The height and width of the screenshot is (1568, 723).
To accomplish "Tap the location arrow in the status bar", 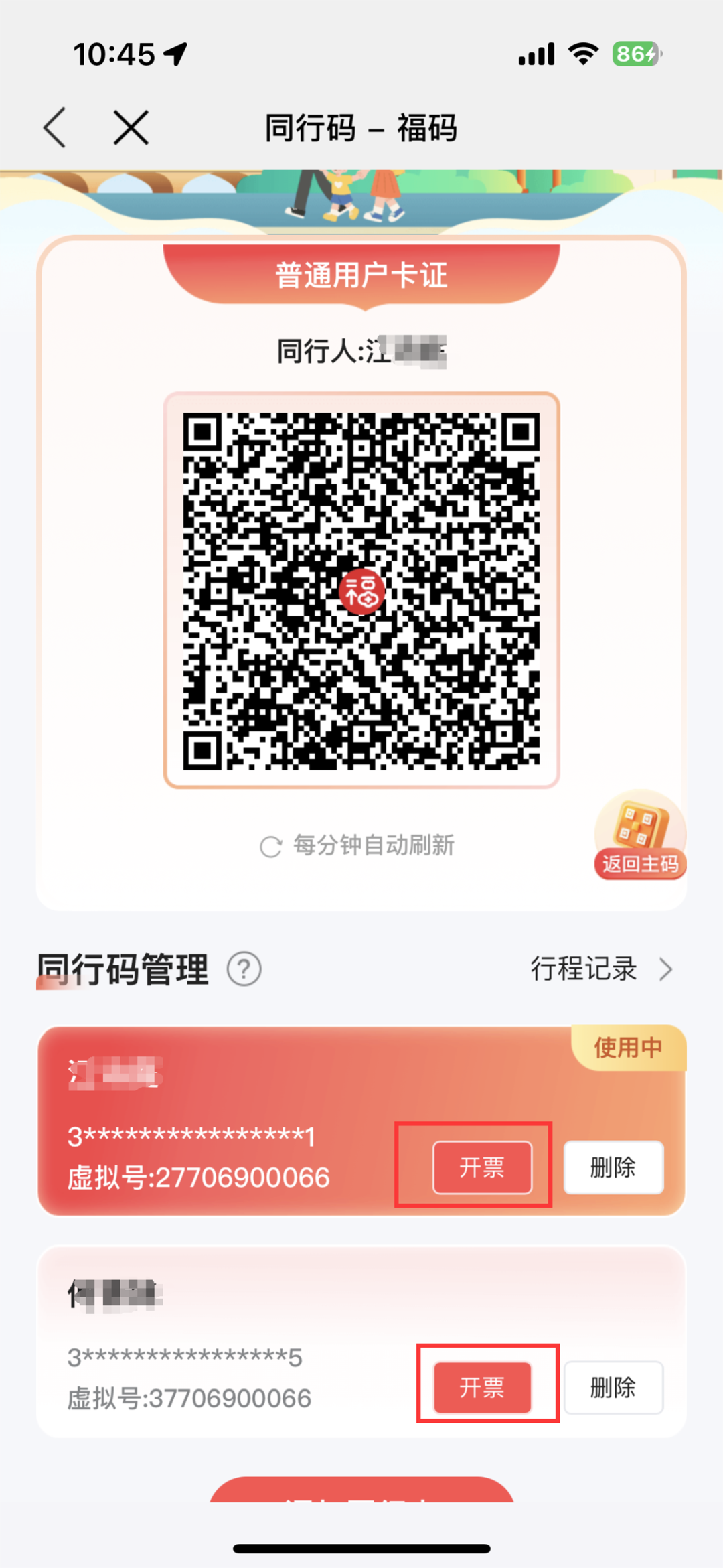I will pos(176,54).
